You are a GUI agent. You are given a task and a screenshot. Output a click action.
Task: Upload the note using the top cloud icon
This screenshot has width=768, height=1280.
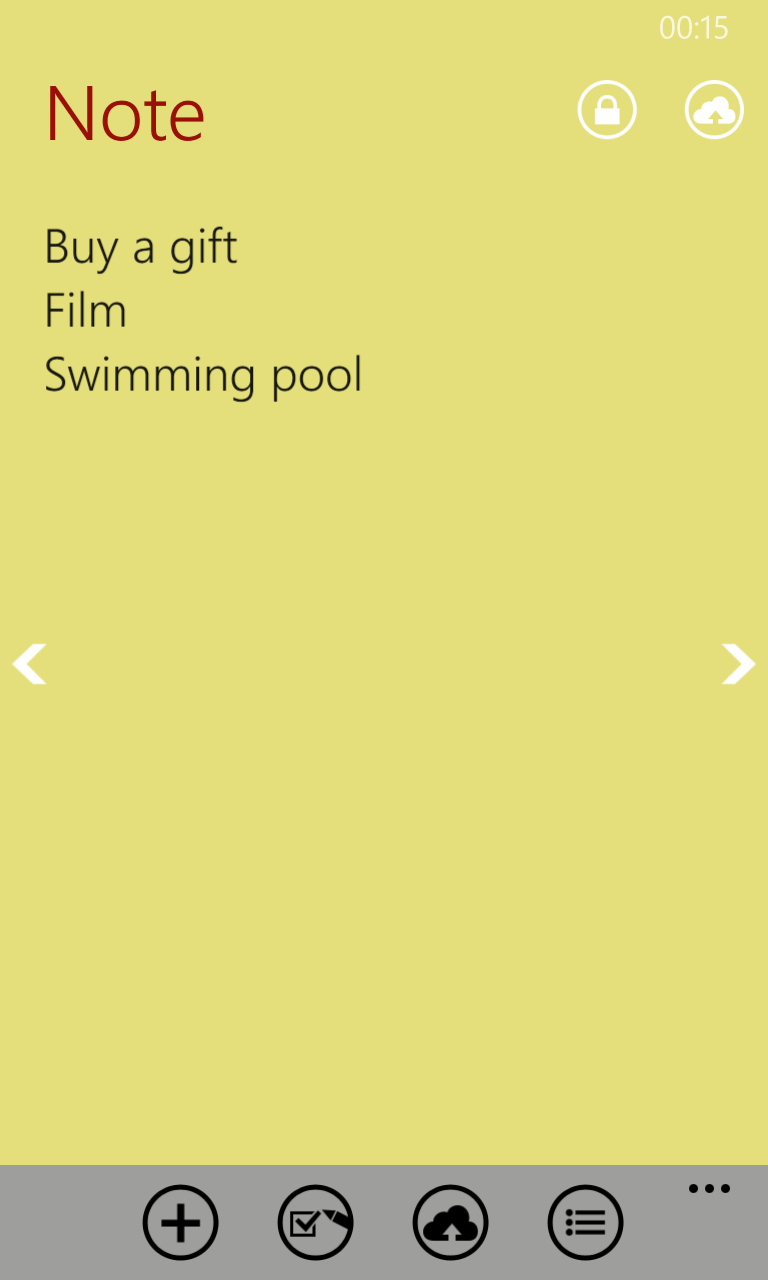click(714, 110)
